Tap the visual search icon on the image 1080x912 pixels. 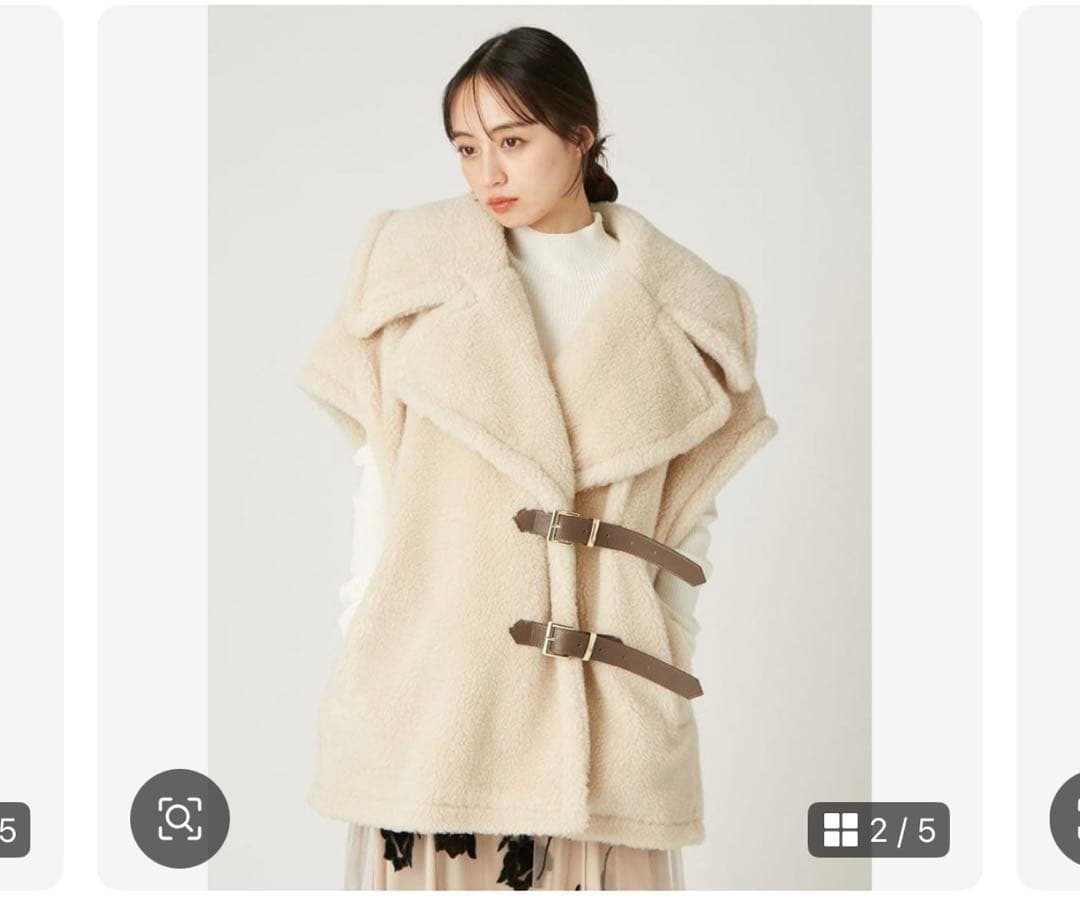click(180, 818)
